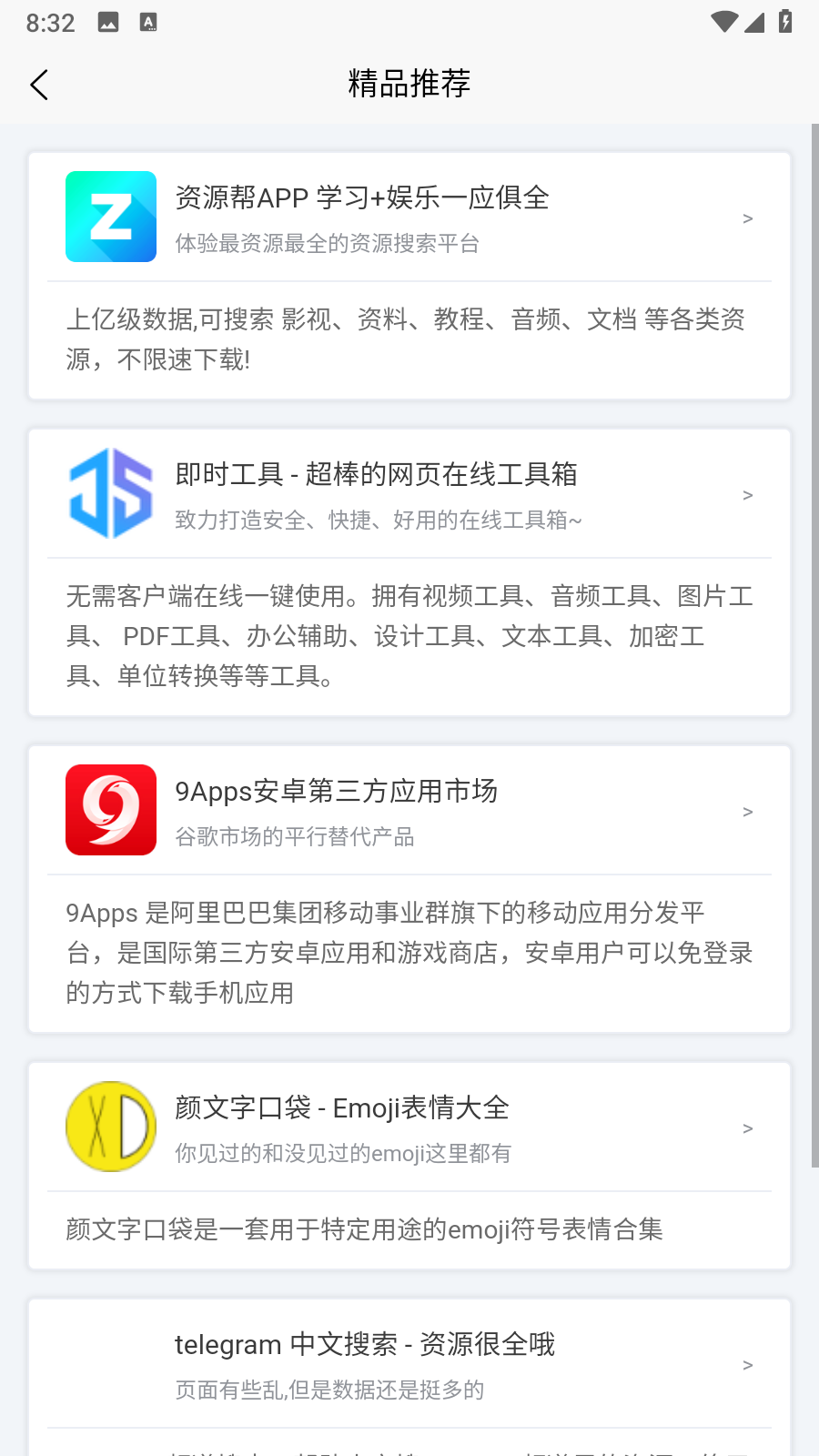Expand the 即时工具 entry chevron
Screen dimensions: 819x1456
pyautogui.click(x=747, y=494)
